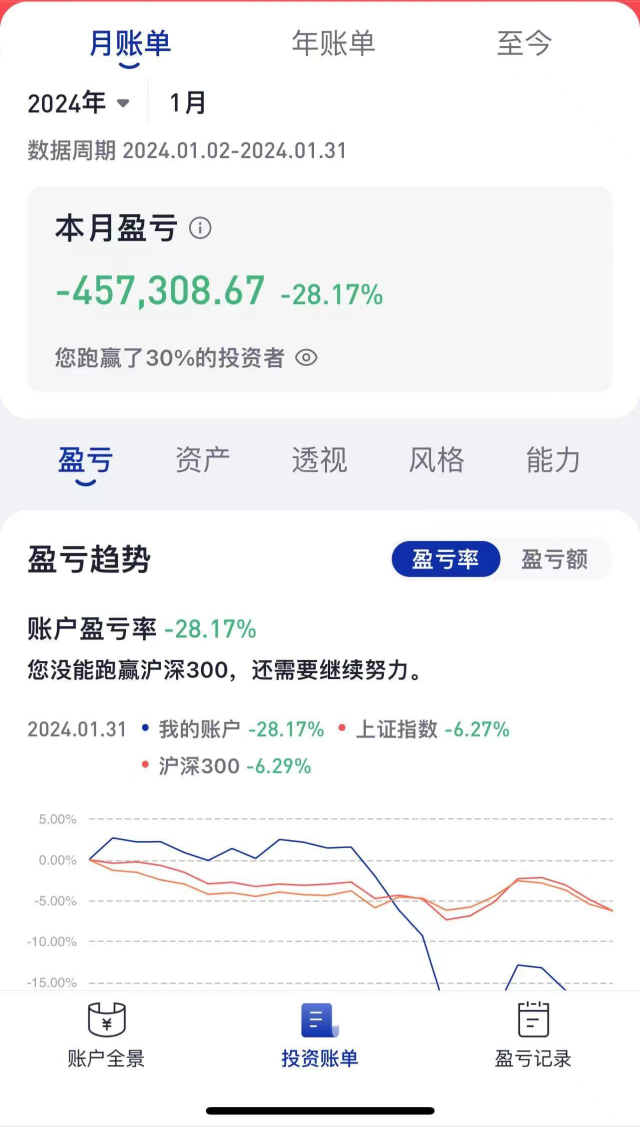Switch to the 资产 tab

pyautogui.click(x=203, y=460)
